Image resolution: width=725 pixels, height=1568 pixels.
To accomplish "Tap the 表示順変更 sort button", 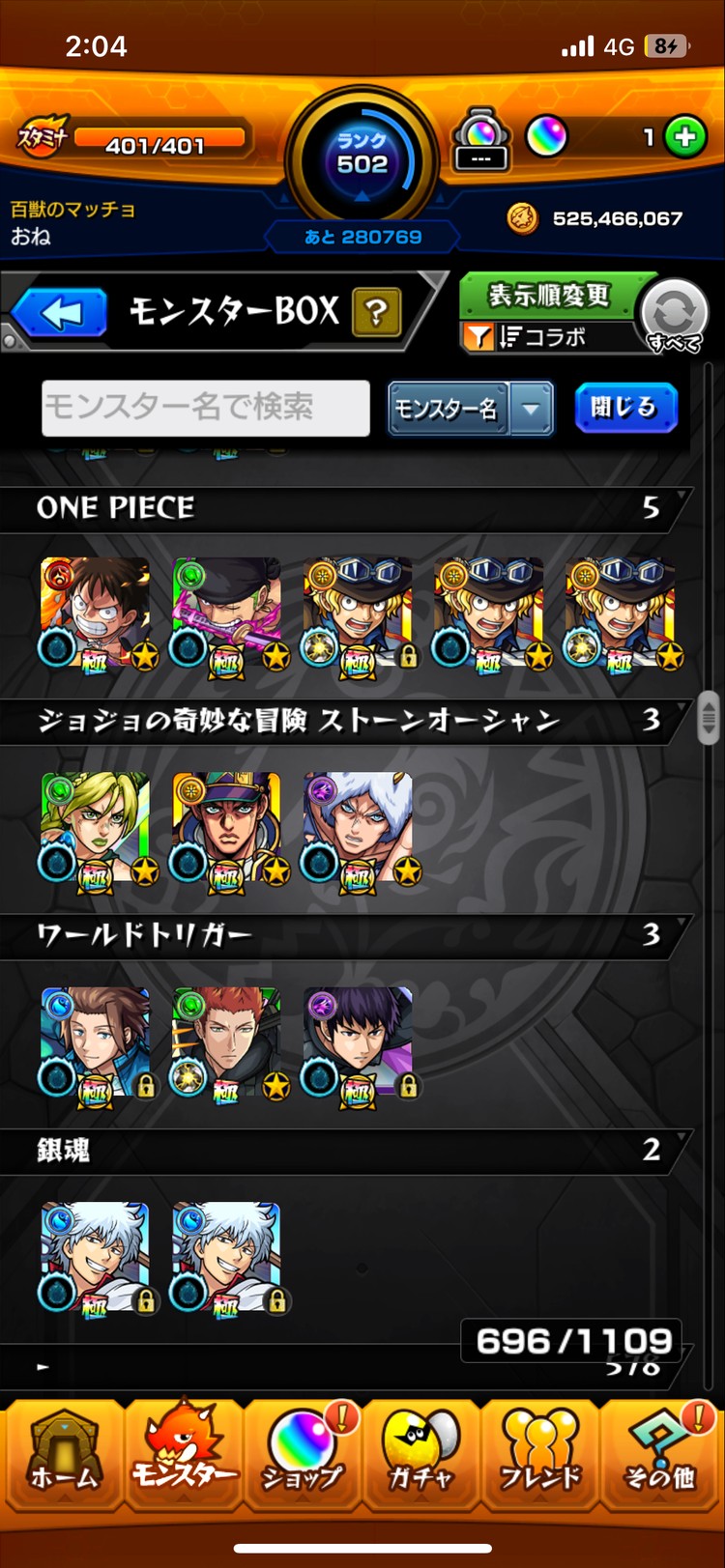I will pos(548,296).
